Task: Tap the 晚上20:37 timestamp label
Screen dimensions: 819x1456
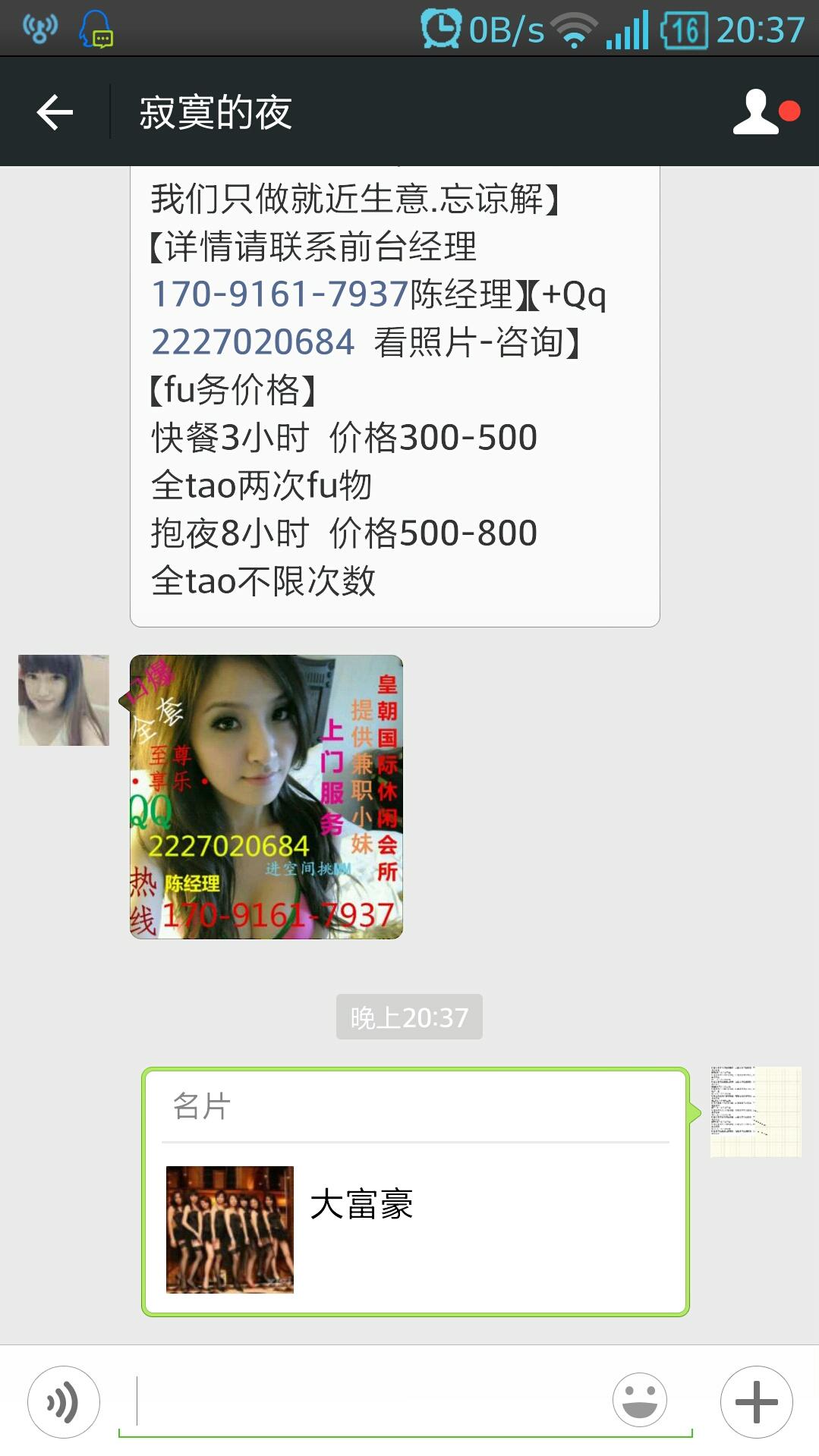Action: click(x=409, y=1017)
